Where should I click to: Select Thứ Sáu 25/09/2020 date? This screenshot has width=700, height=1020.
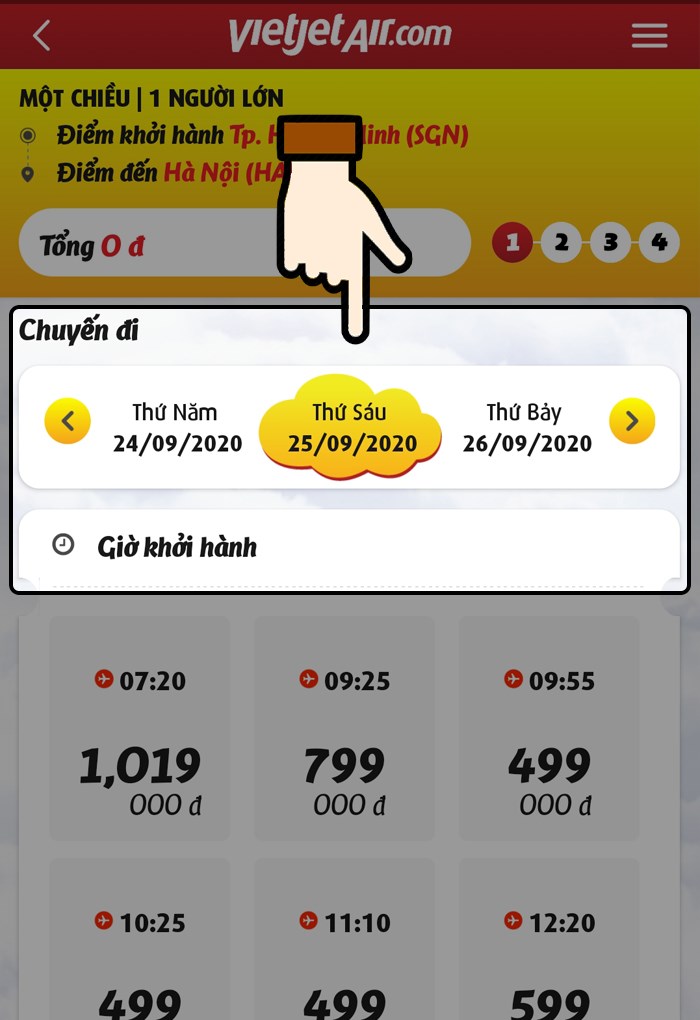350,429
